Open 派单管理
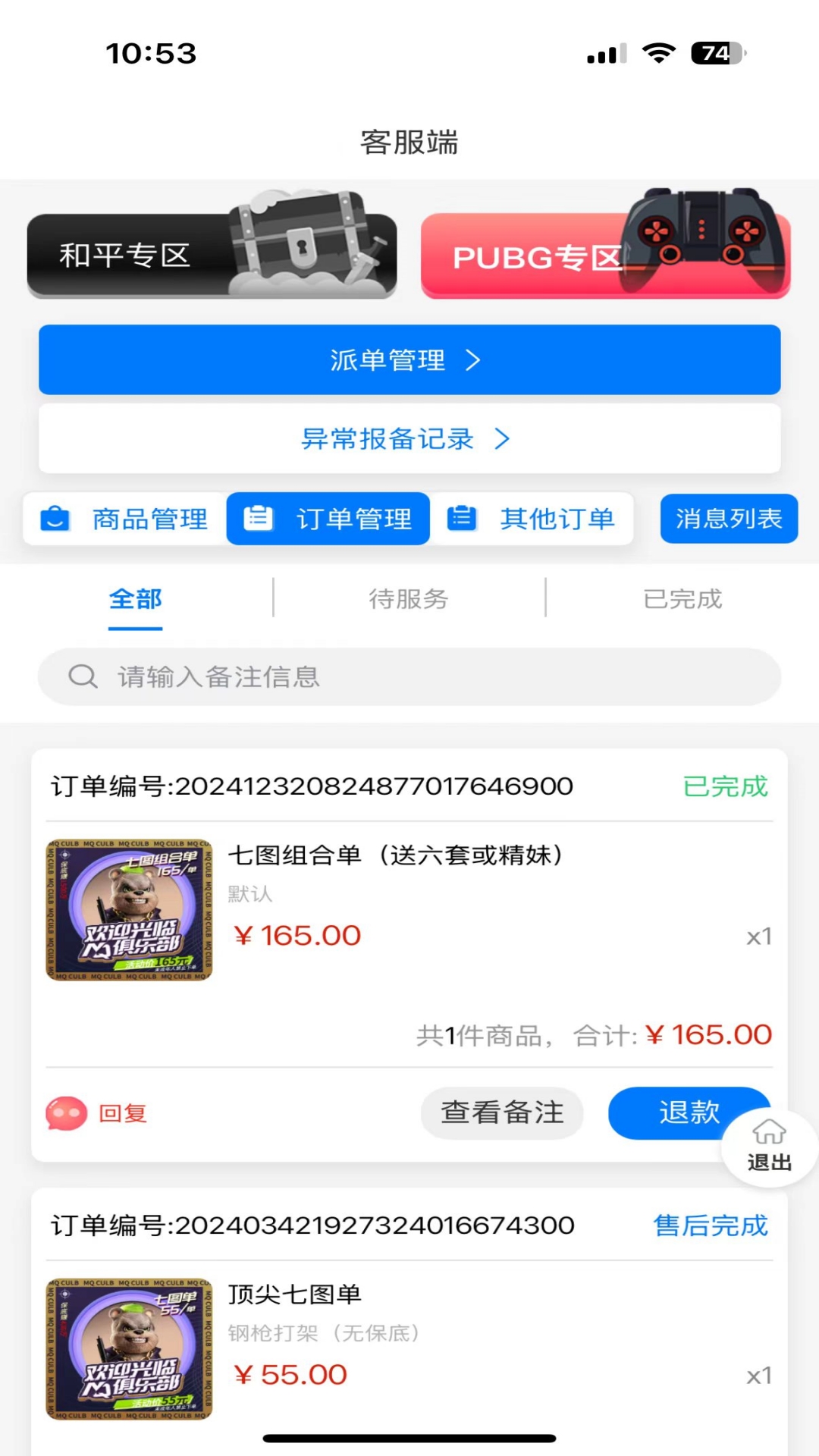 click(409, 360)
